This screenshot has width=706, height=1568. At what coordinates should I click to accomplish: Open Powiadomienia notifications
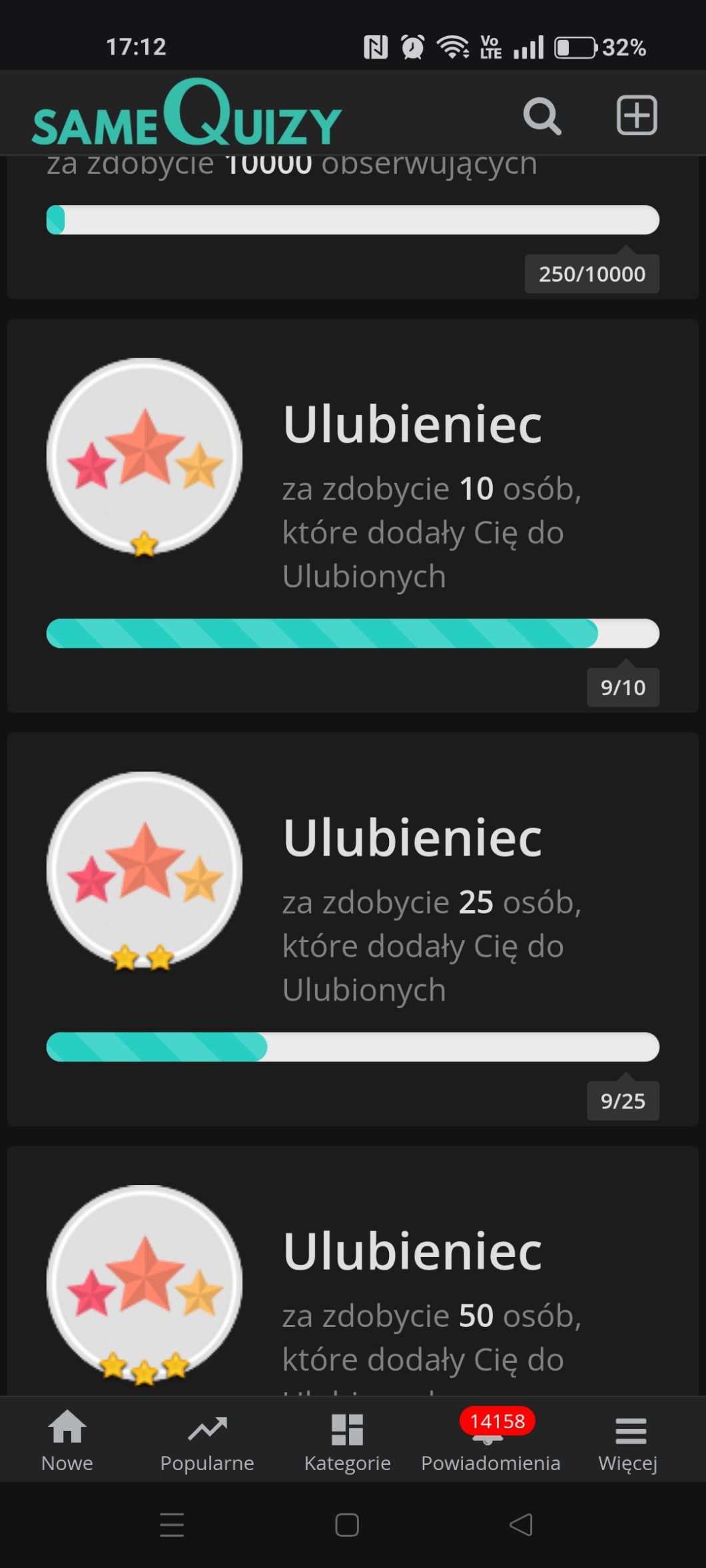pyautogui.click(x=490, y=1441)
